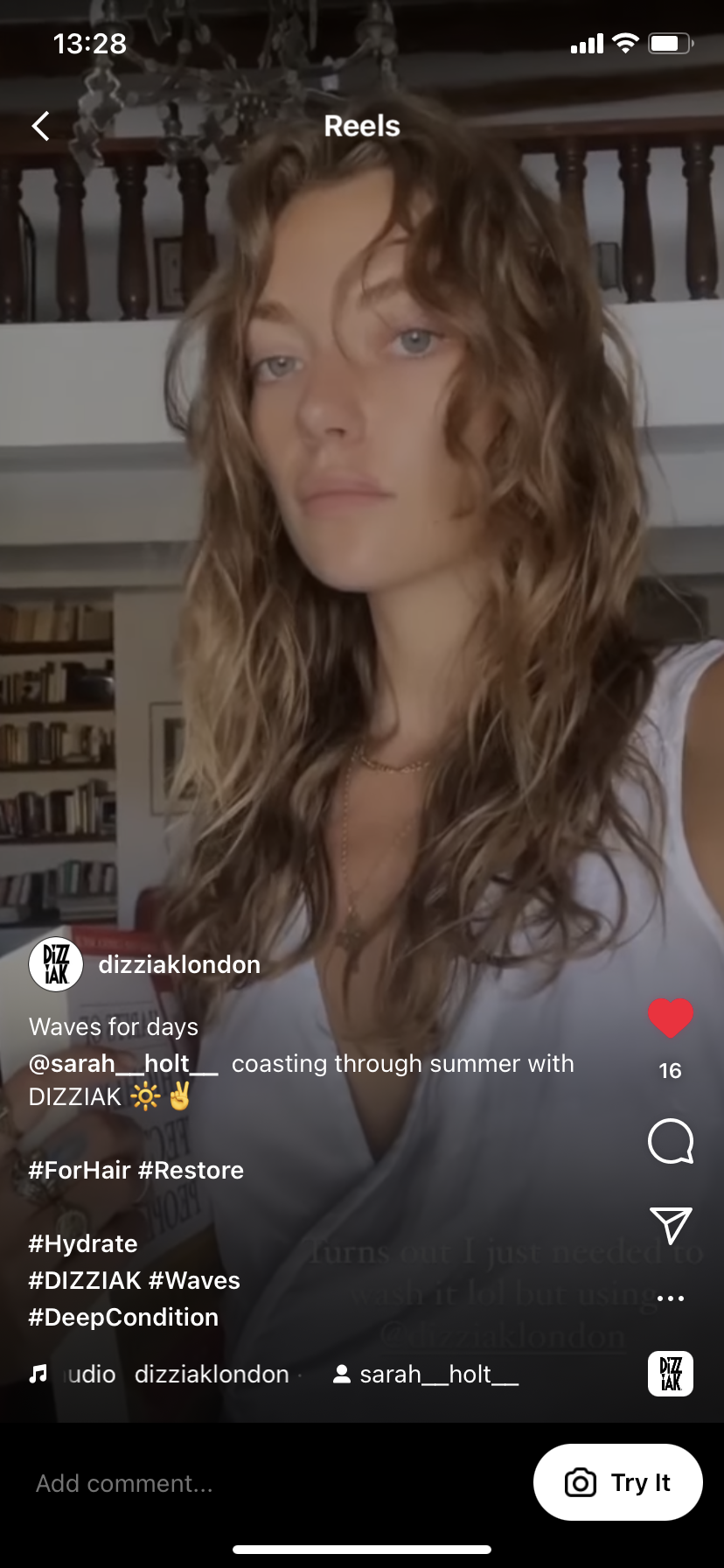This screenshot has height=1568, width=724.
Task: Tap the dizziaklondon profile avatar
Action: pyautogui.click(x=56, y=964)
